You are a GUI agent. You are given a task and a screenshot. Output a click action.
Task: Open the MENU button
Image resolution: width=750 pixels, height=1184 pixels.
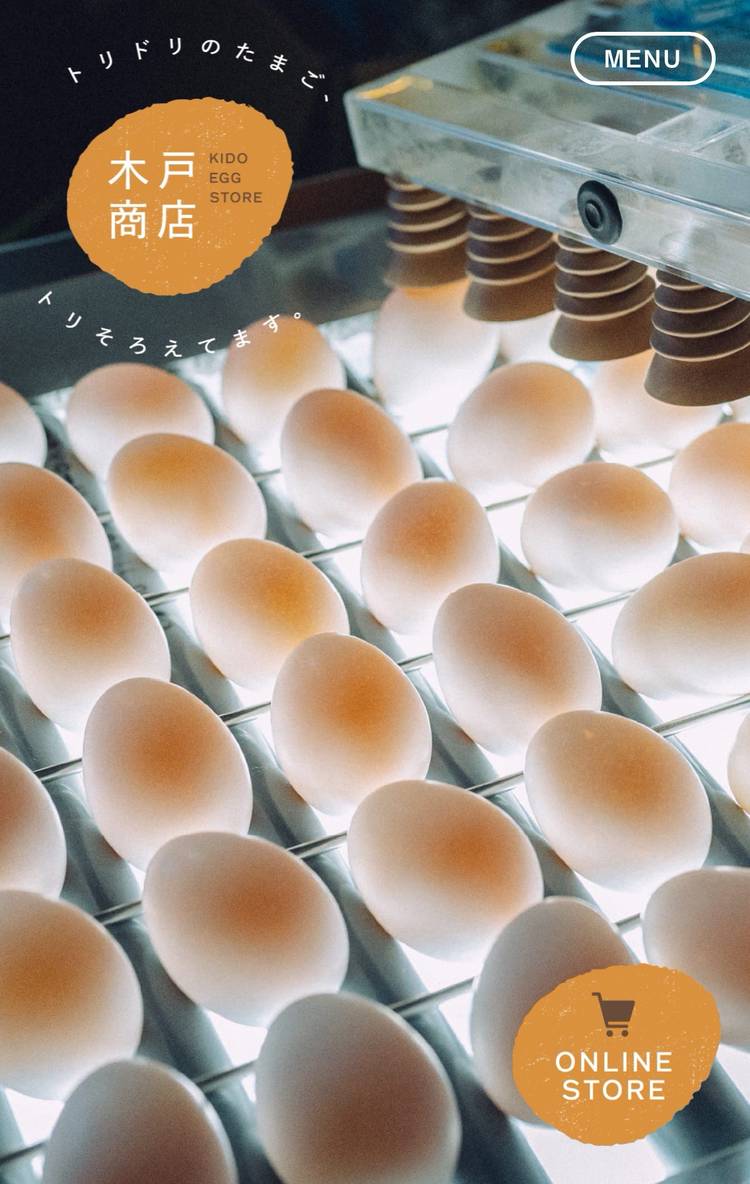pos(642,58)
